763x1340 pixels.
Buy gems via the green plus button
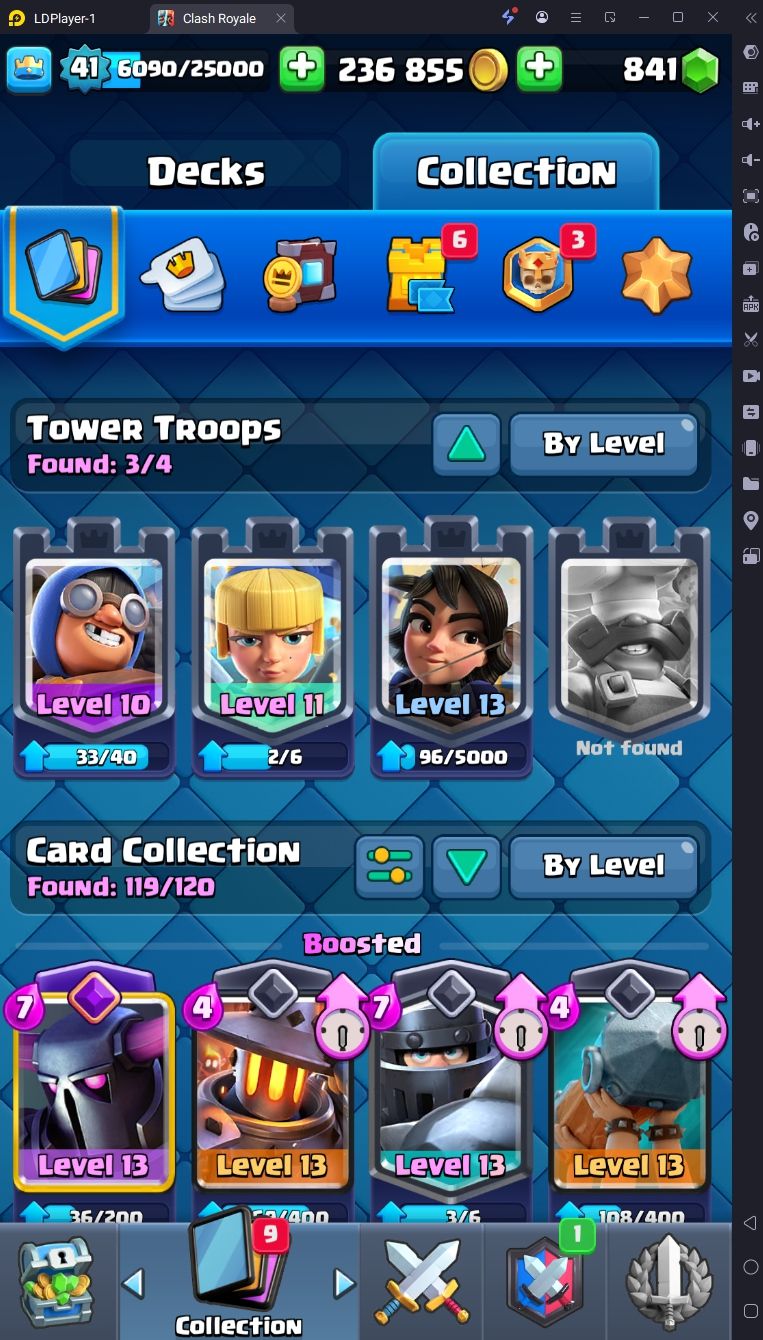[x=539, y=69]
